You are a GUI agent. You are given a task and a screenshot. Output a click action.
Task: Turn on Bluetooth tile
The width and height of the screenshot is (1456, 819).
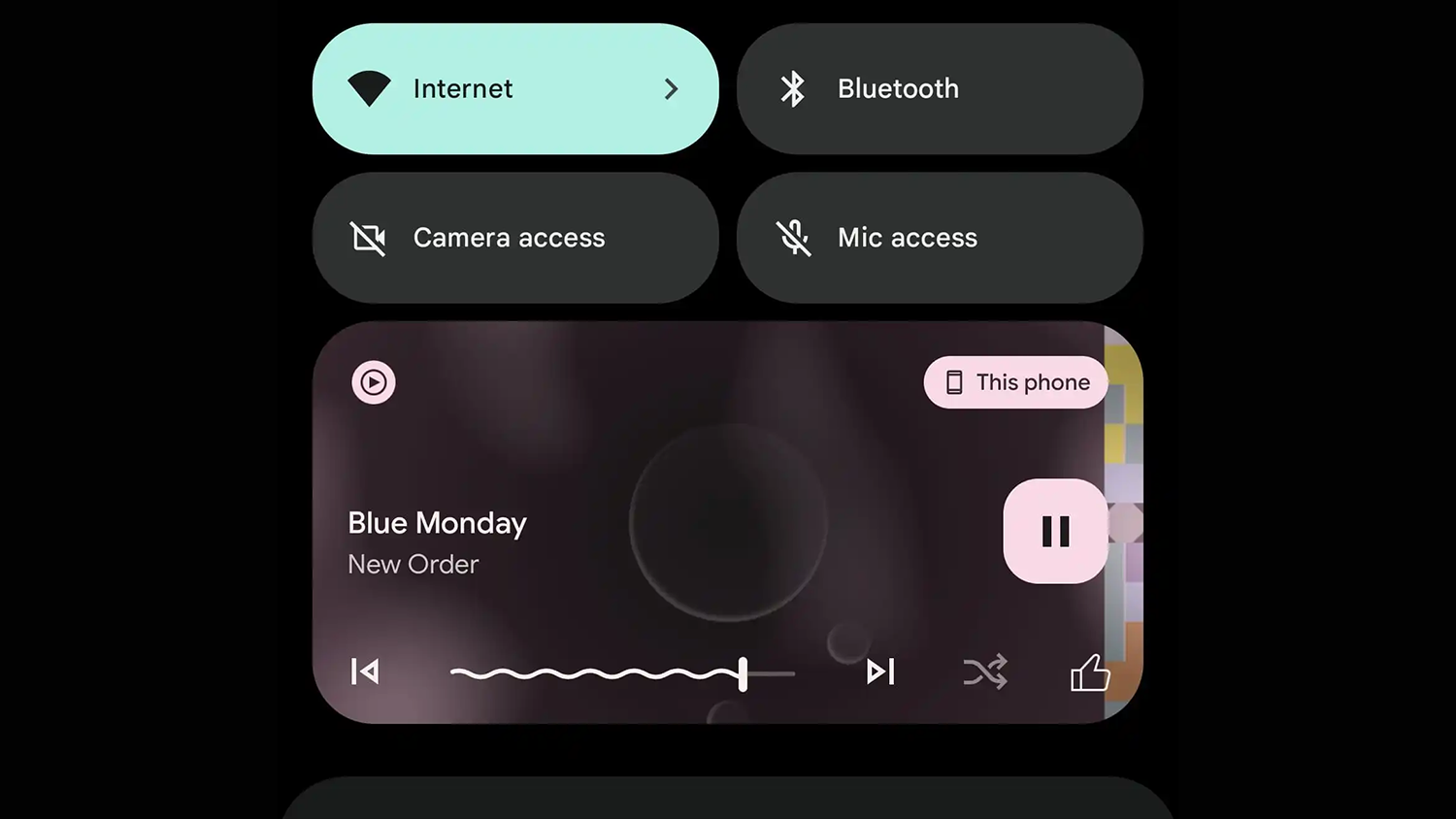click(939, 89)
